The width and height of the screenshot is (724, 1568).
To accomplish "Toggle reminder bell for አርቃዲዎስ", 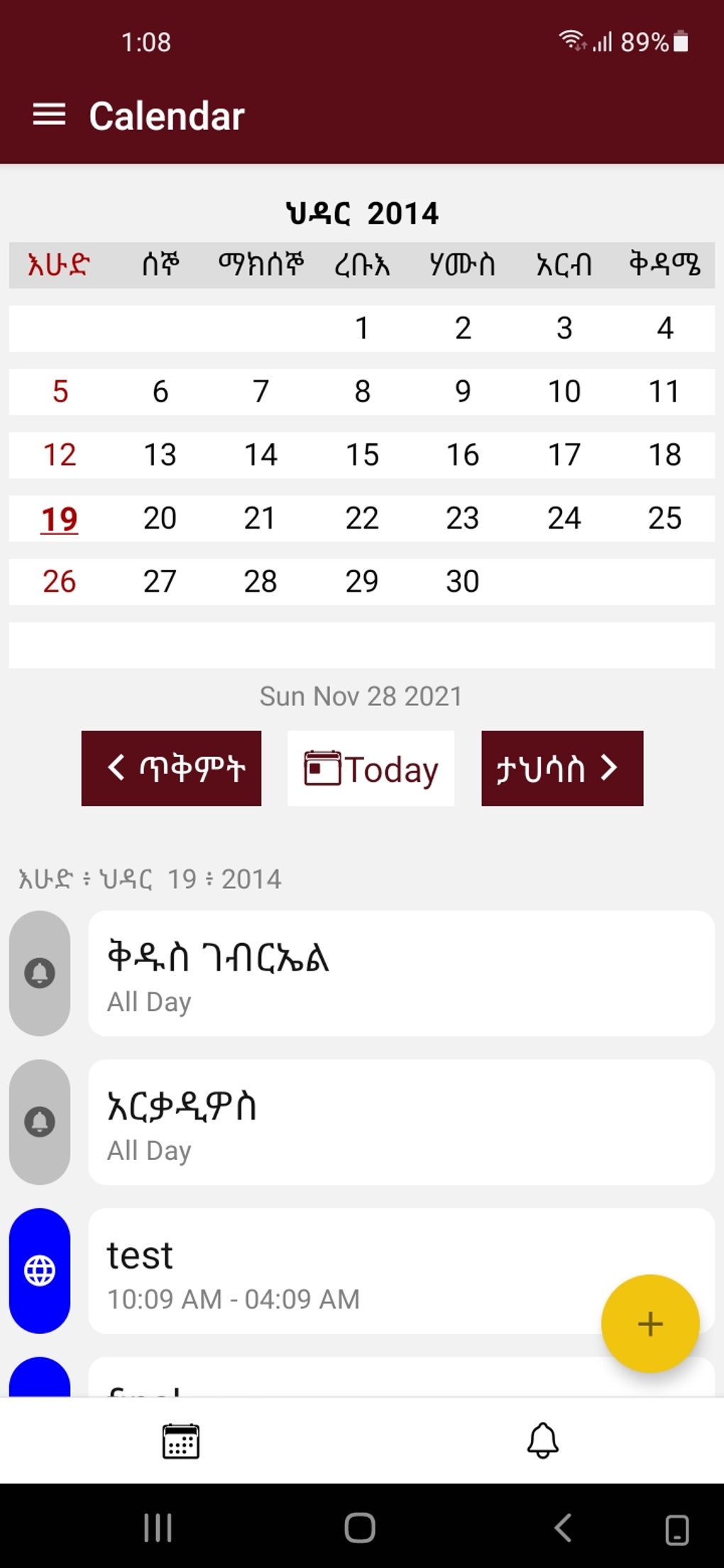I will 40,1122.
